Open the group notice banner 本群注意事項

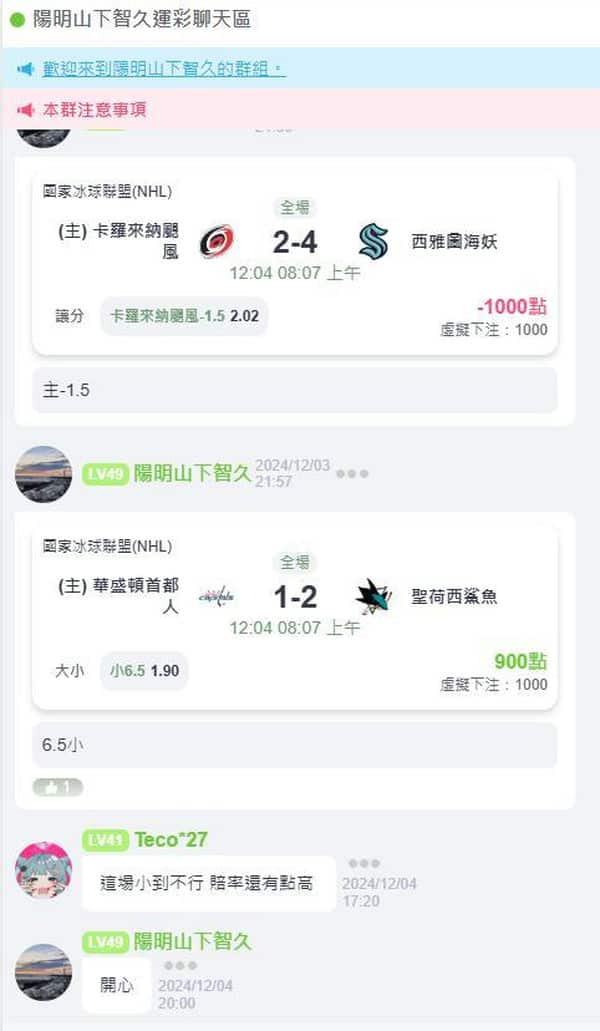click(x=95, y=110)
